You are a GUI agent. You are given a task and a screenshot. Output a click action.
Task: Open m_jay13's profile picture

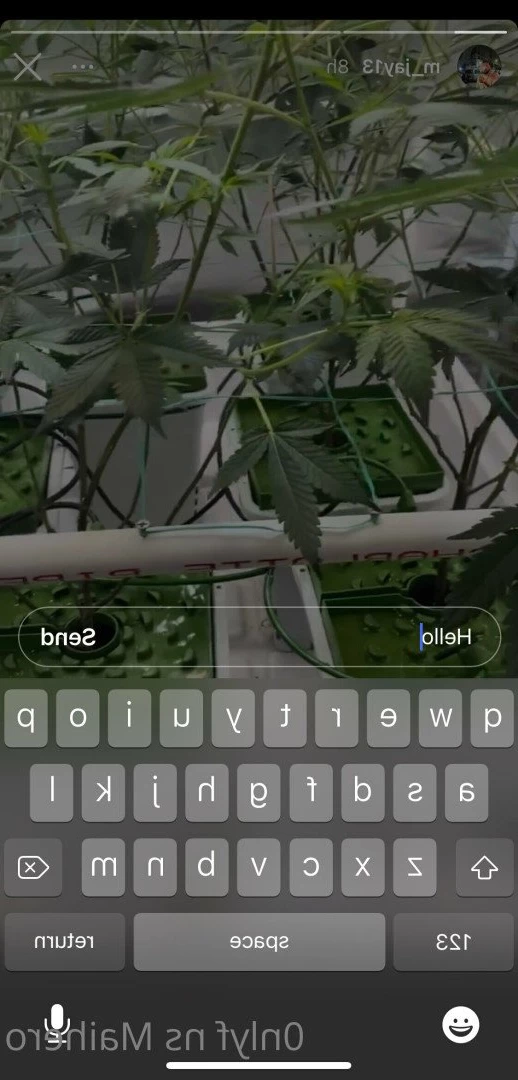click(479, 67)
